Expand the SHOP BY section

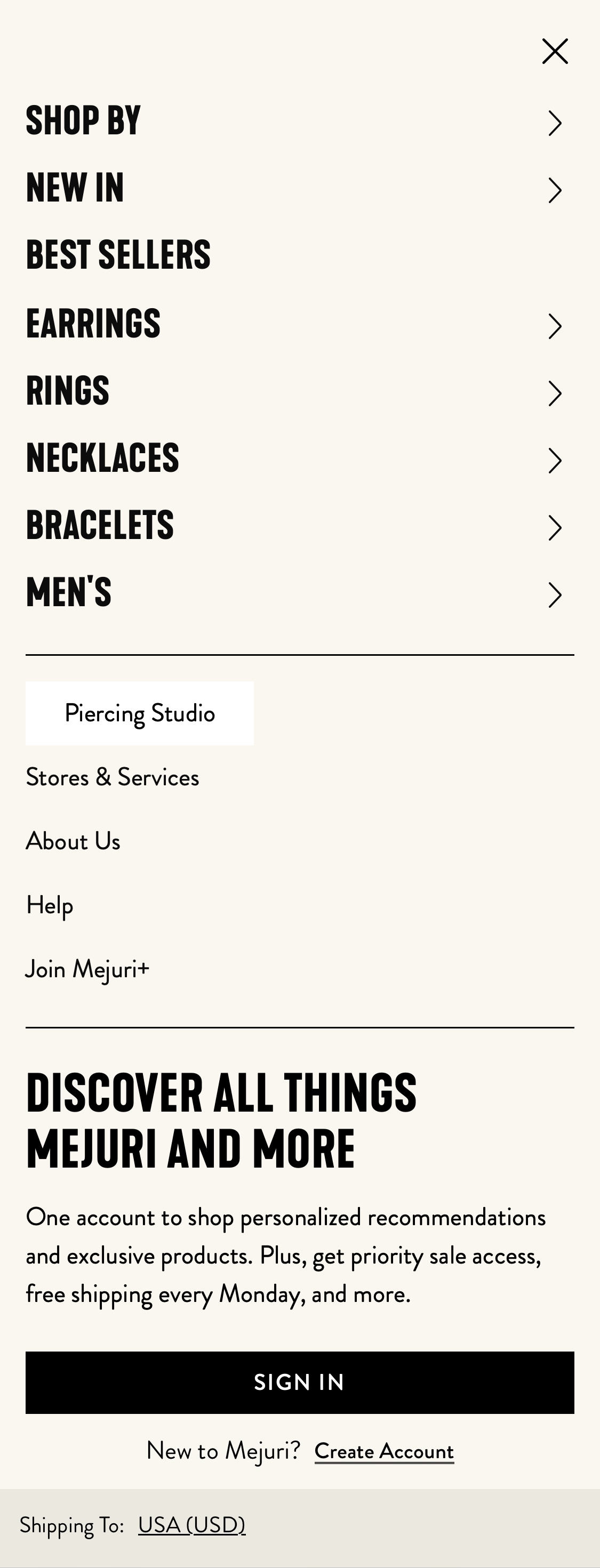(x=83, y=120)
